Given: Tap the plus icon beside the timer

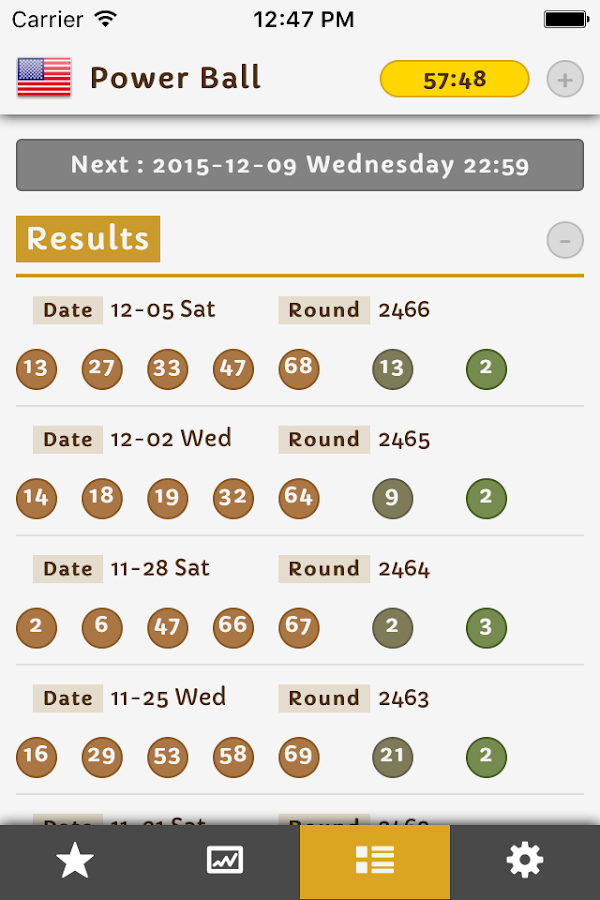Looking at the screenshot, I should 565,79.
